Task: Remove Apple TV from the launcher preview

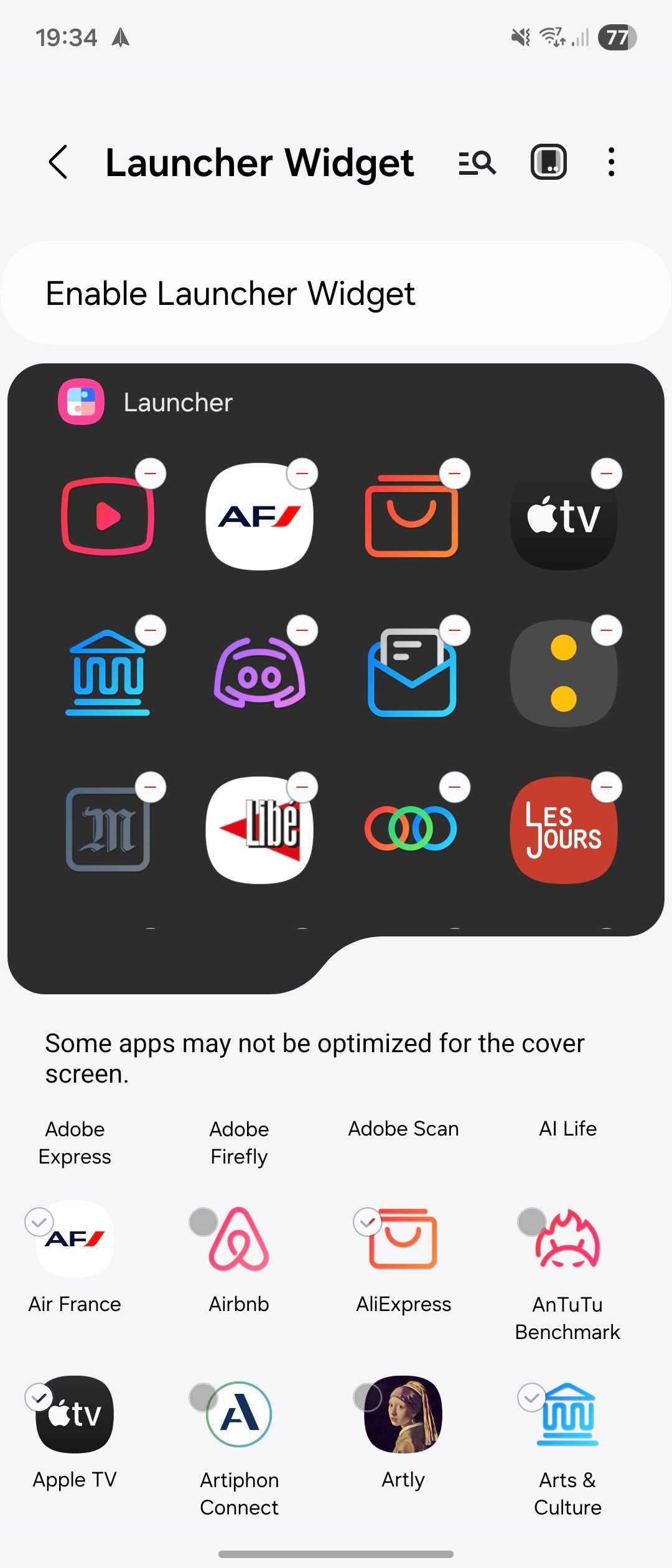Action: (x=606, y=474)
